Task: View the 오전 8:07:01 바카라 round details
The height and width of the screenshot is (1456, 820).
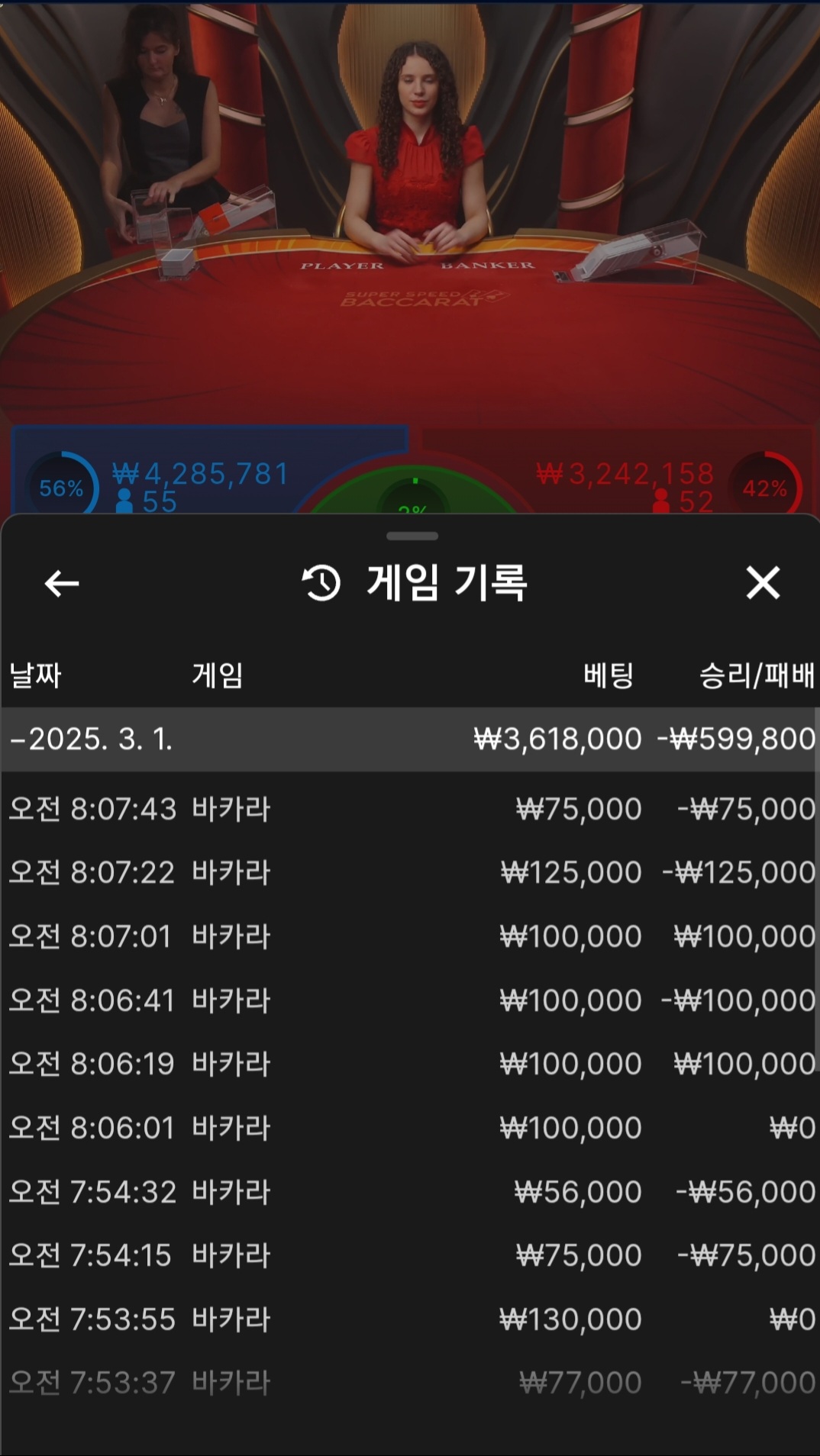Action: (x=410, y=936)
